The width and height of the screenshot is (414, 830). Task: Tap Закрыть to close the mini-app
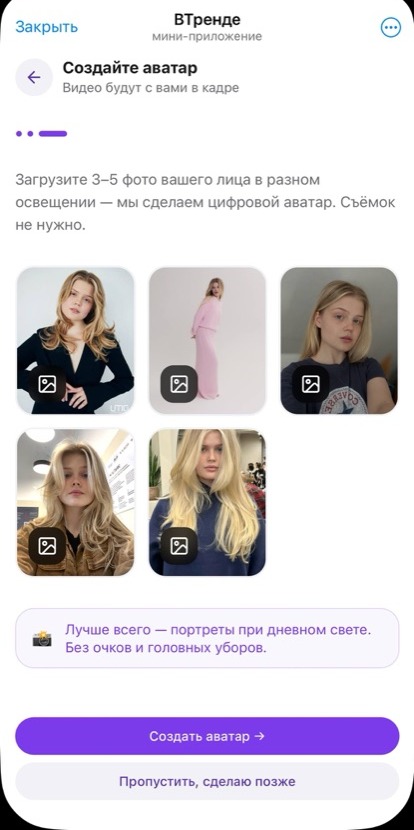pos(47,26)
